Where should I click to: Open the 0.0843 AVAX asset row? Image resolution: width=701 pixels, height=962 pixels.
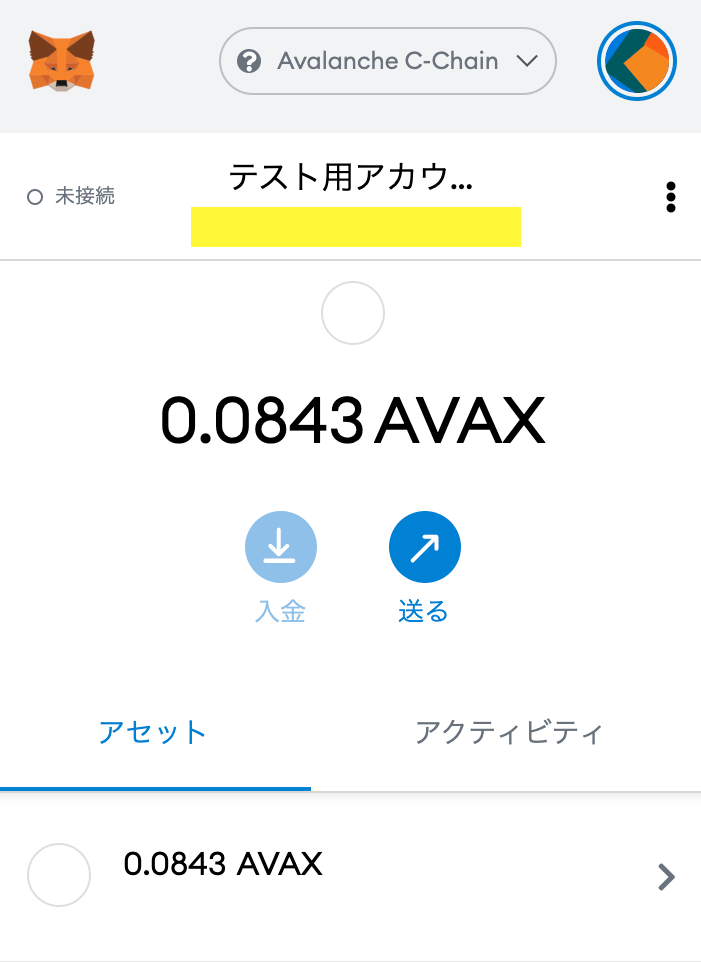(350, 876)
